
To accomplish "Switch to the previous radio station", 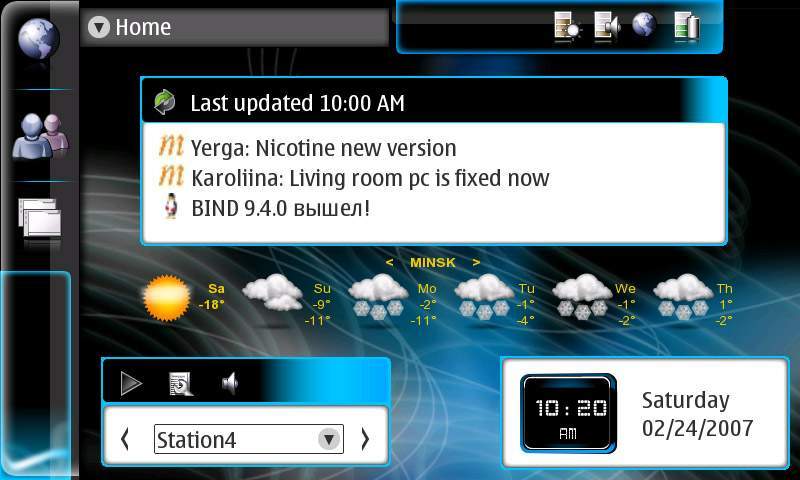I will tap(125, 438).
